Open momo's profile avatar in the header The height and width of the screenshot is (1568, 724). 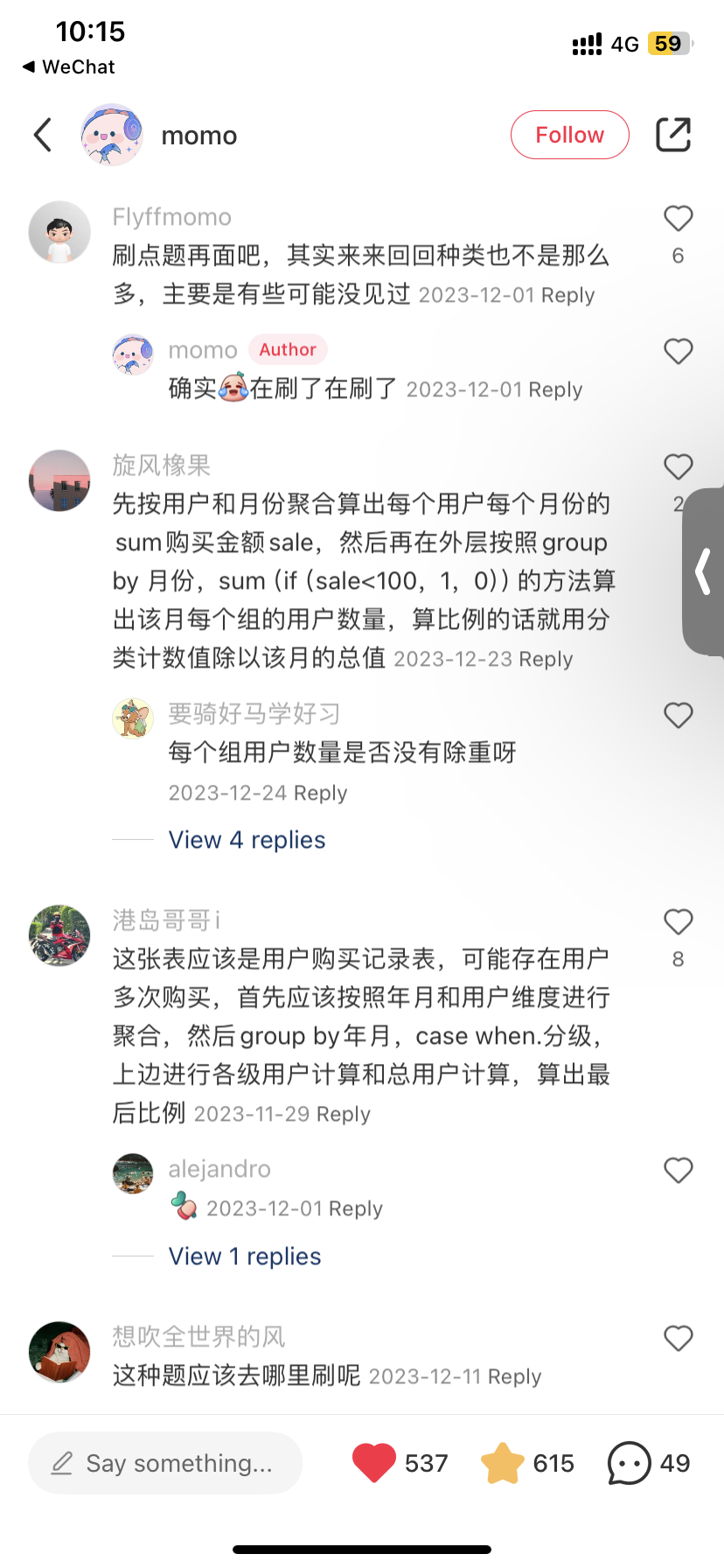[x=112, y=135]
